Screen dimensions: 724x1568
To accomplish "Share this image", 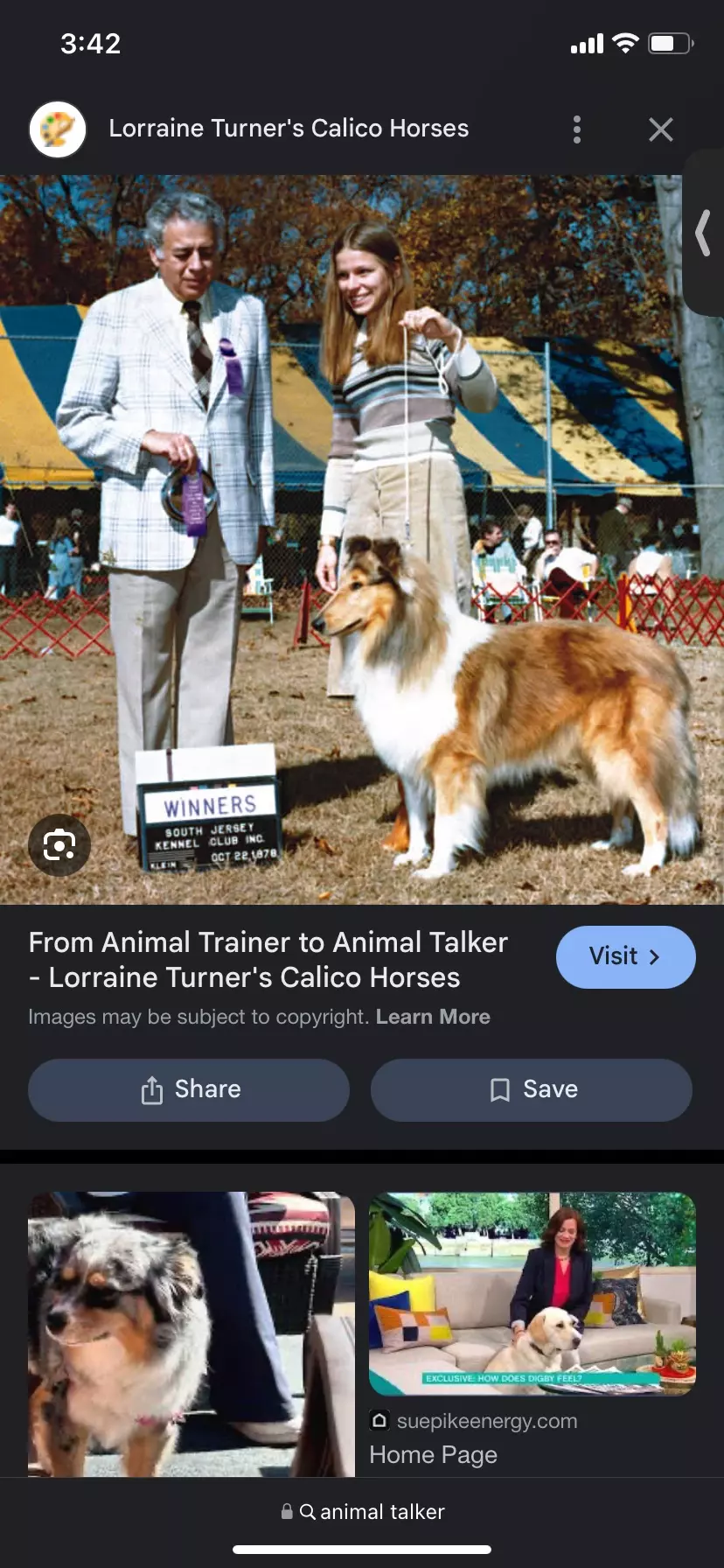I will 189,1089.
